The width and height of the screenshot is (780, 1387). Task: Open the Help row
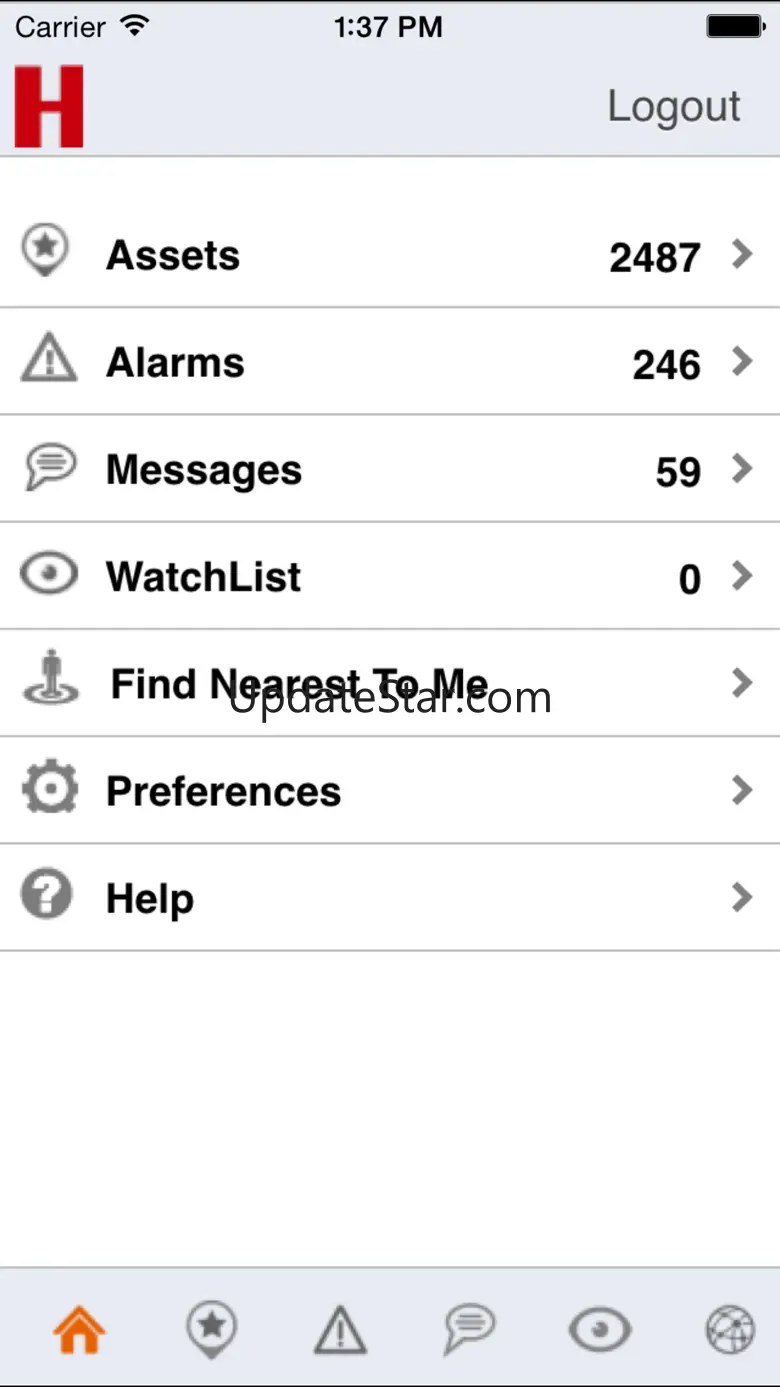pyautogui.click(x=390, y=898)
